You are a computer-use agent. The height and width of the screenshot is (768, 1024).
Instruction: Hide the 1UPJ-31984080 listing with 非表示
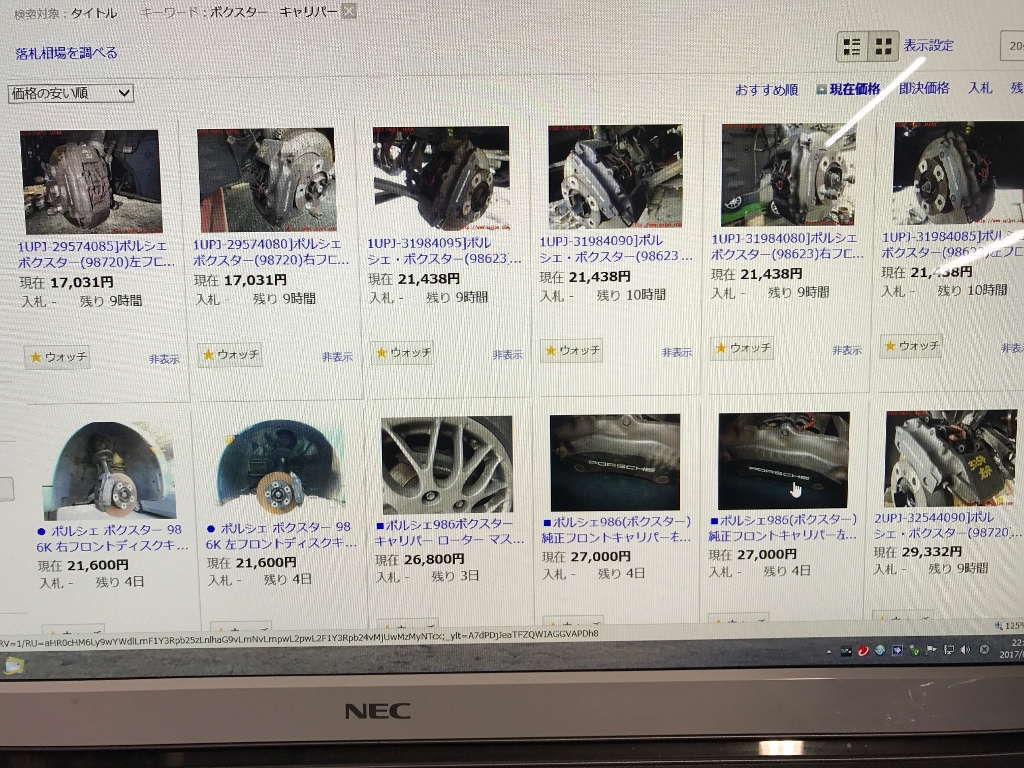(846, 350)
